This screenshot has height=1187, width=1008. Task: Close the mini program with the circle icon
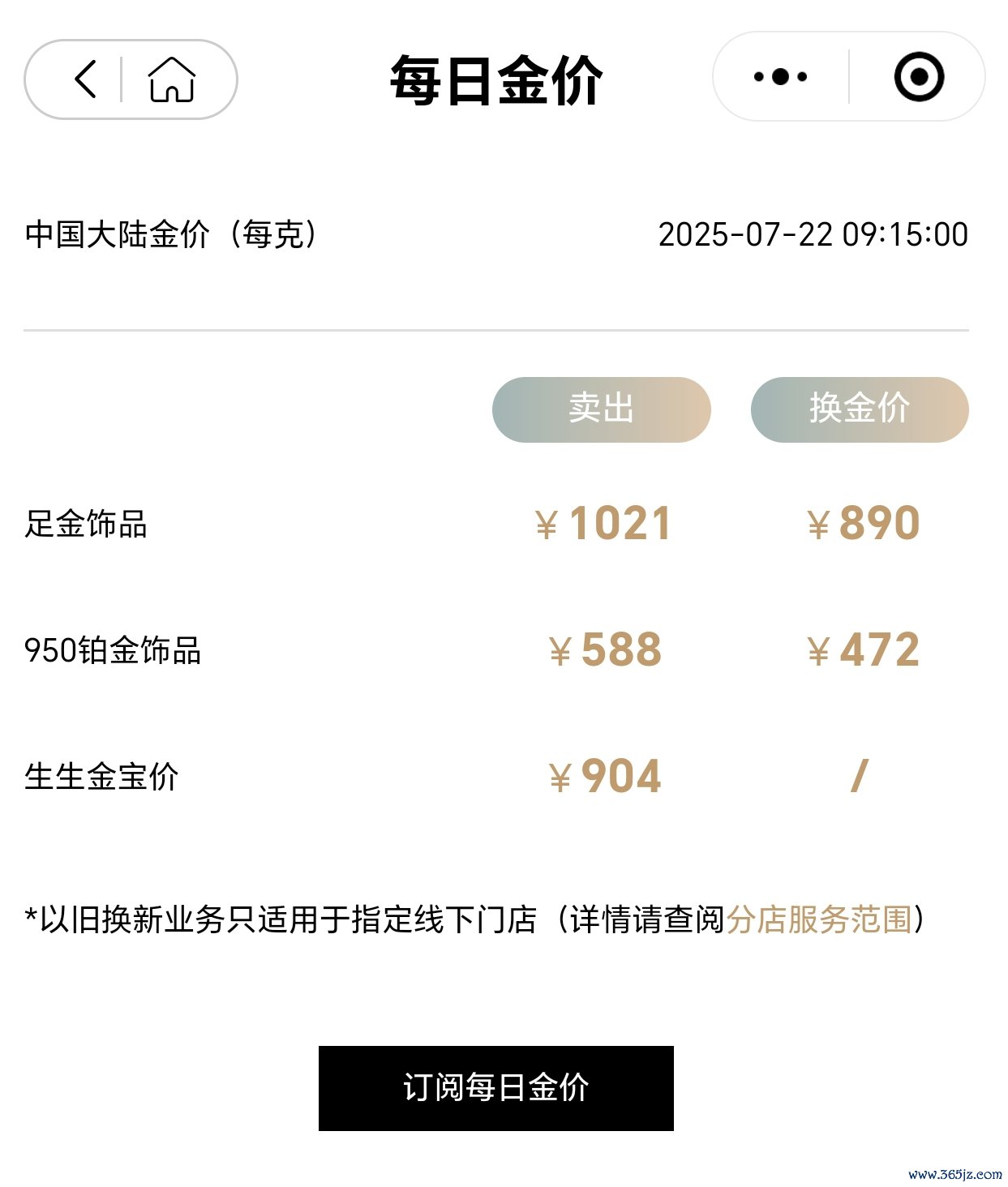[x=919, y=77]
